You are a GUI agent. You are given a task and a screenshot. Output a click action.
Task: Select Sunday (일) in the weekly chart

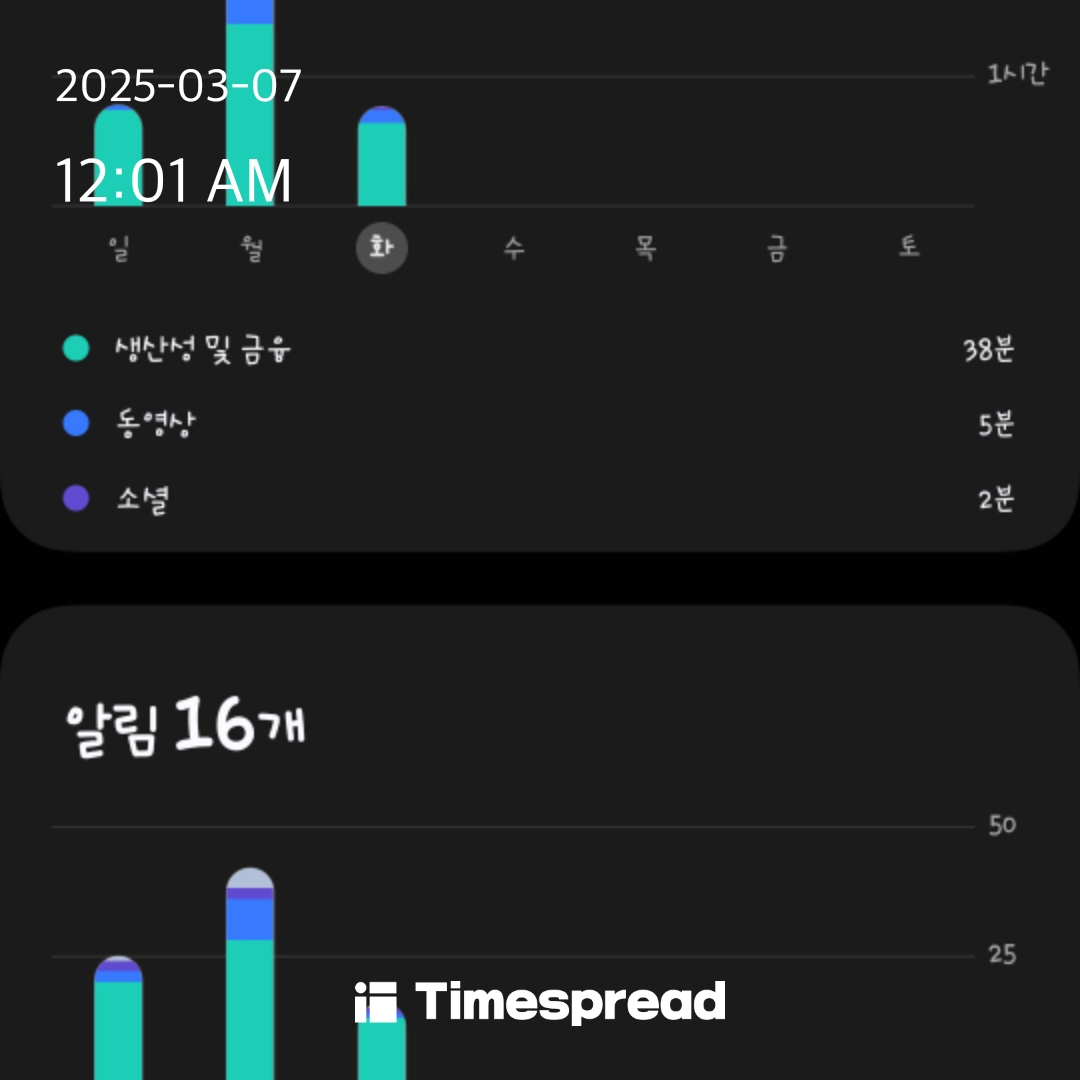click(x=119, y=249)
